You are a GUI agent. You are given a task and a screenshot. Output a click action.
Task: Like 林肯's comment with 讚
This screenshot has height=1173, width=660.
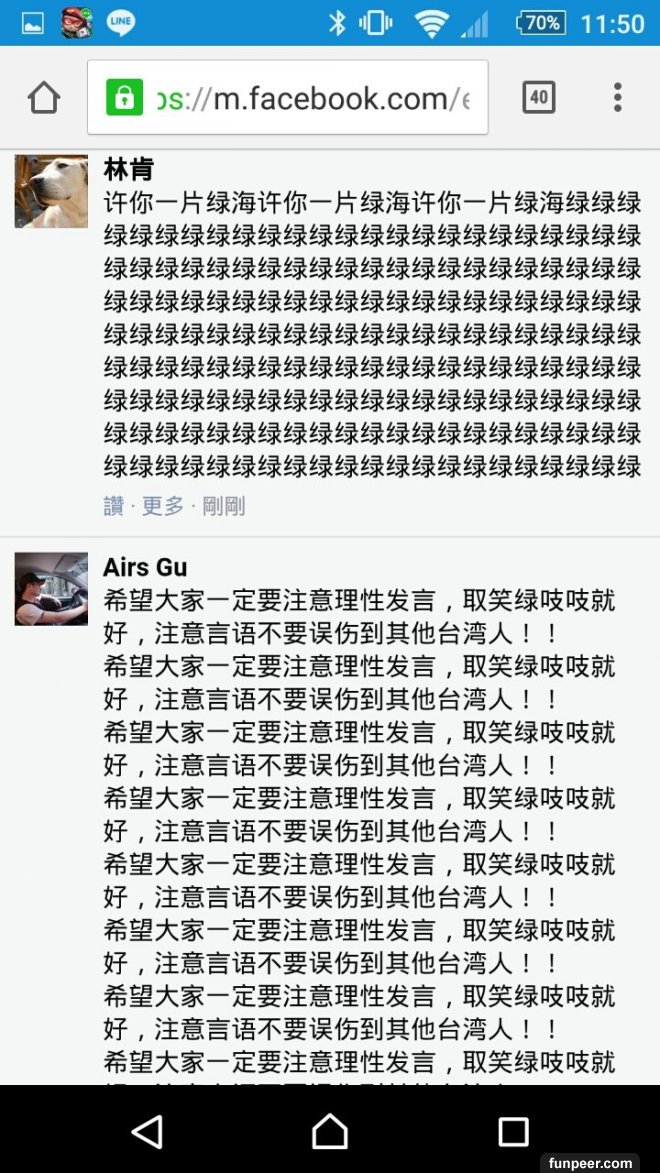[x=112, y=506]
